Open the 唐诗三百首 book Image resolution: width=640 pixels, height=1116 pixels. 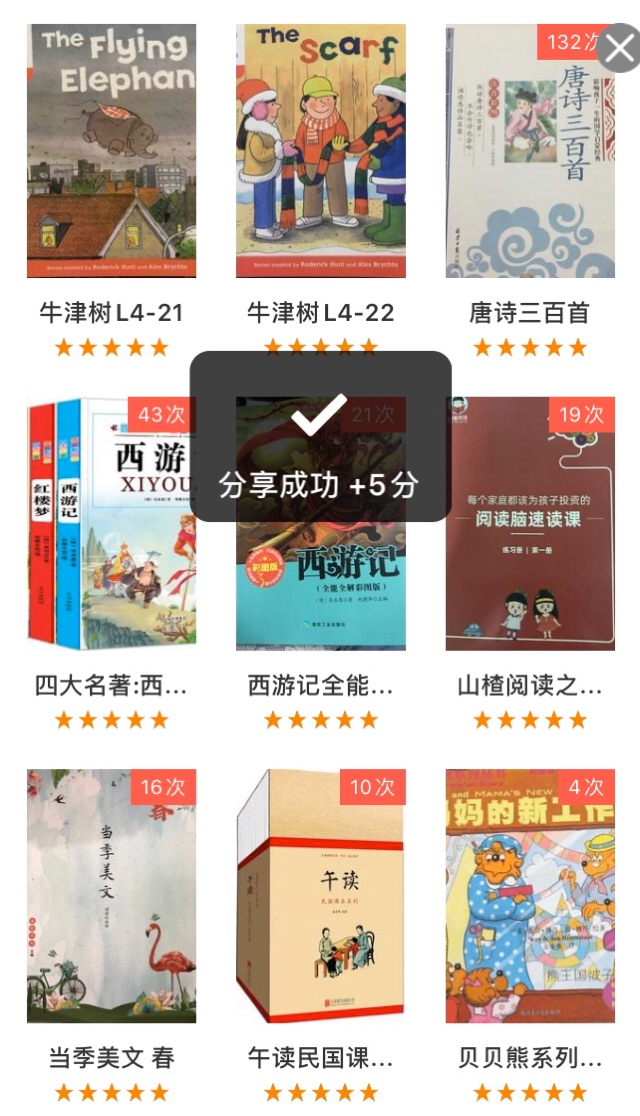pyautogui.click(x=530, y=152)
